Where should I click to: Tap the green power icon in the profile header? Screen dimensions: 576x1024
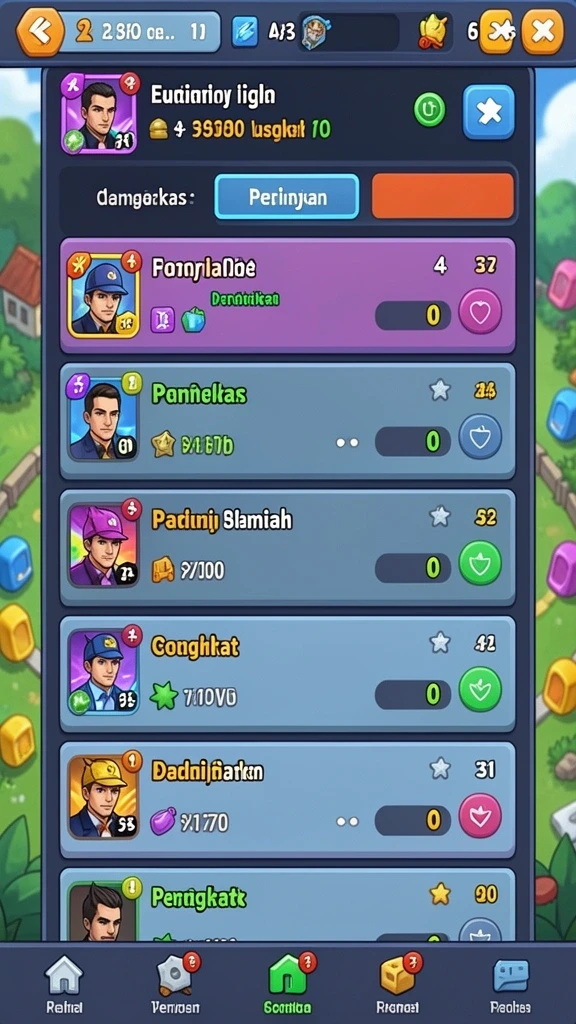click(429, 109)
